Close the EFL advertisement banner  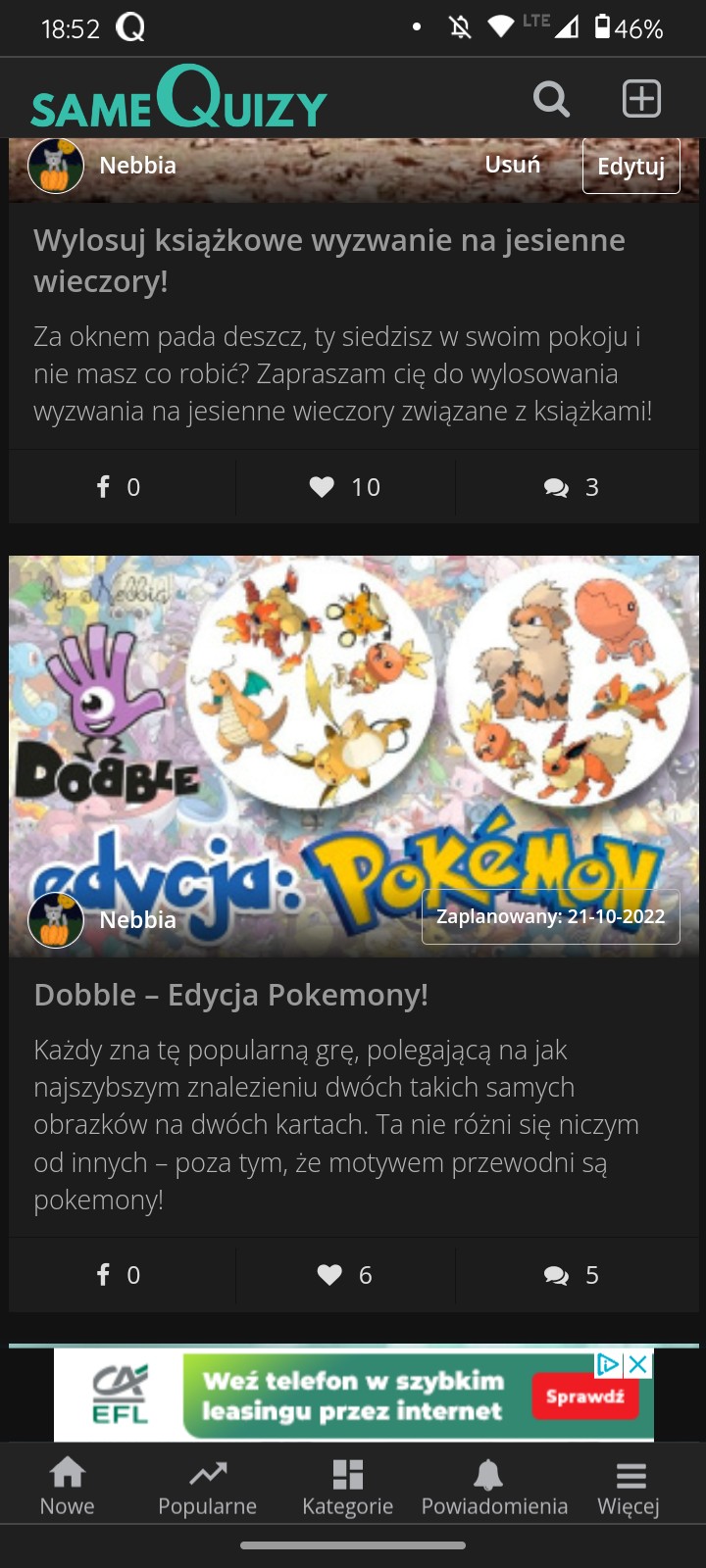click(x=638, y=1364)
